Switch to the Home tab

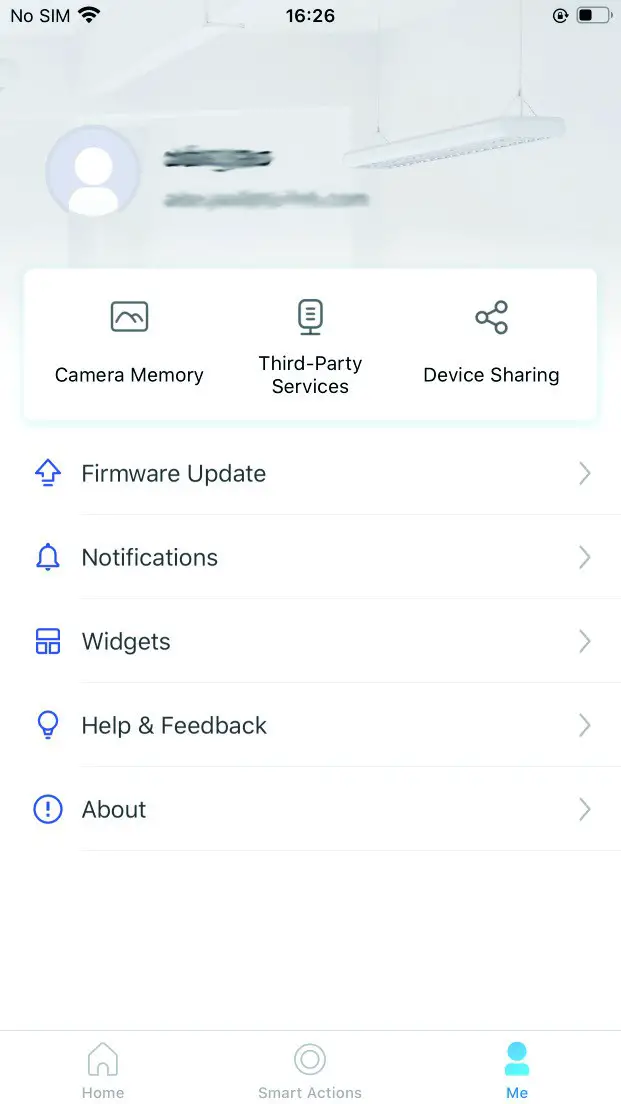[x=103, y=1069]
